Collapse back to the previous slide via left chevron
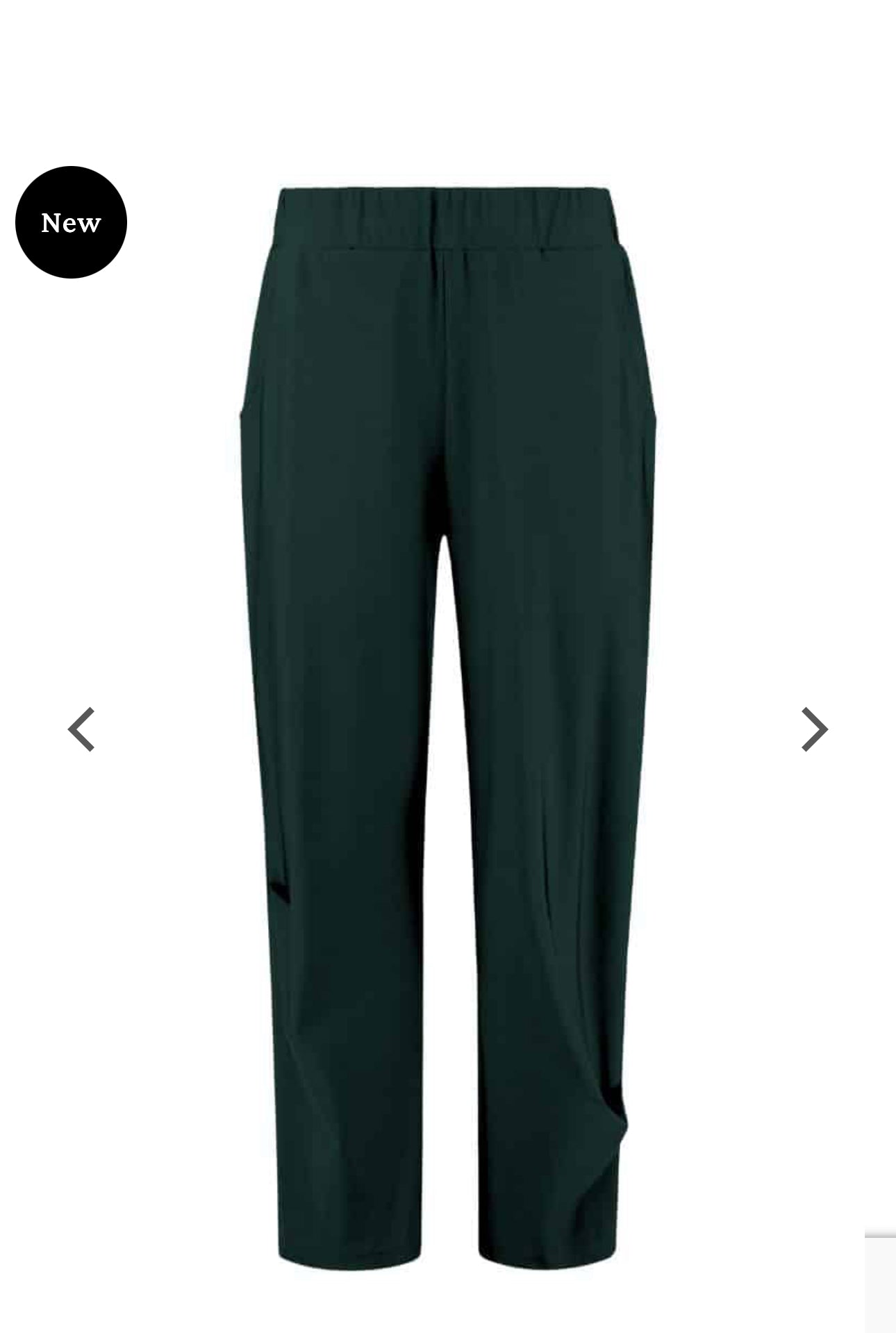 [81, 728]
